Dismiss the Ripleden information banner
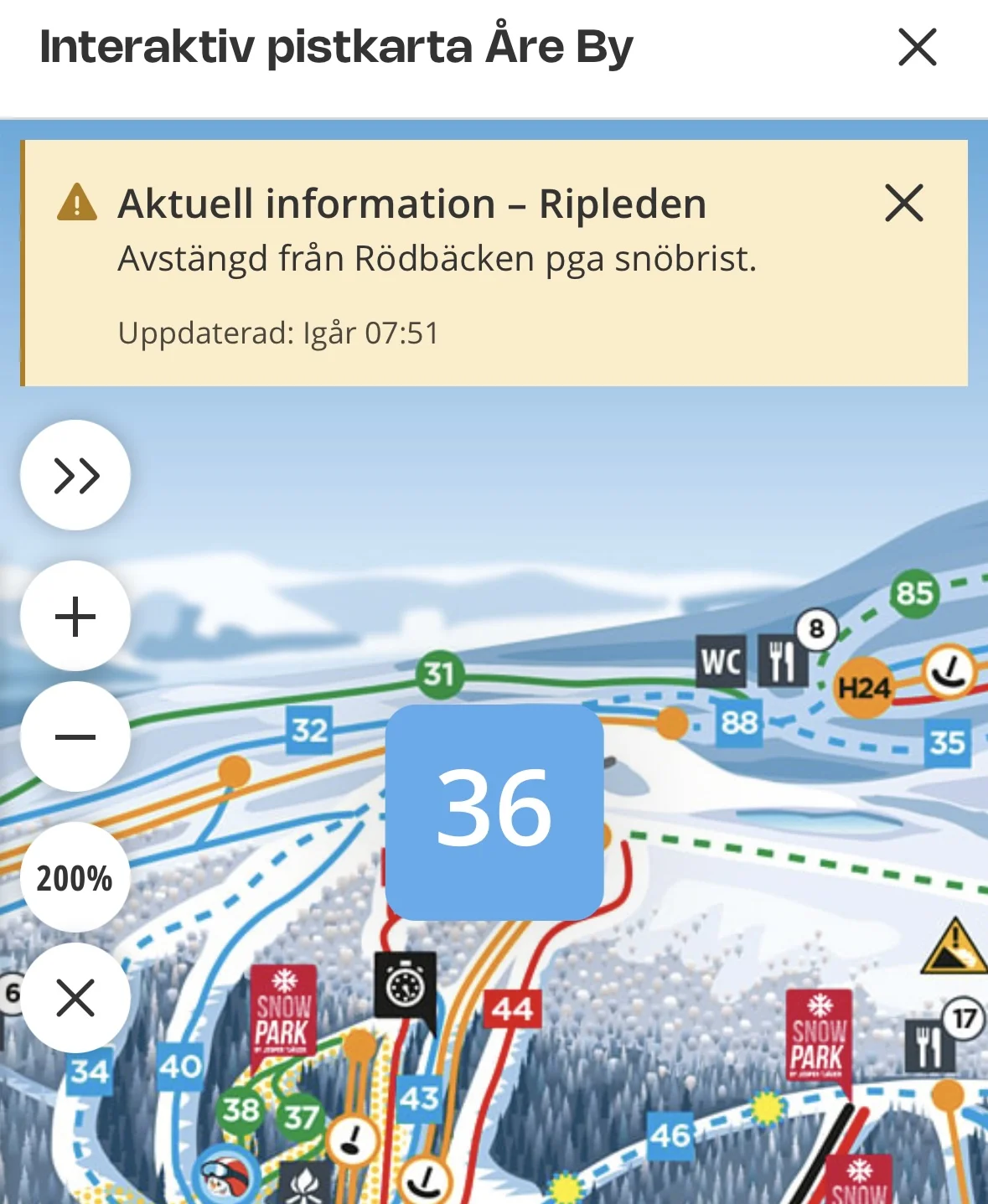The height and width of the screenshot is (1204, 988). 903,204
